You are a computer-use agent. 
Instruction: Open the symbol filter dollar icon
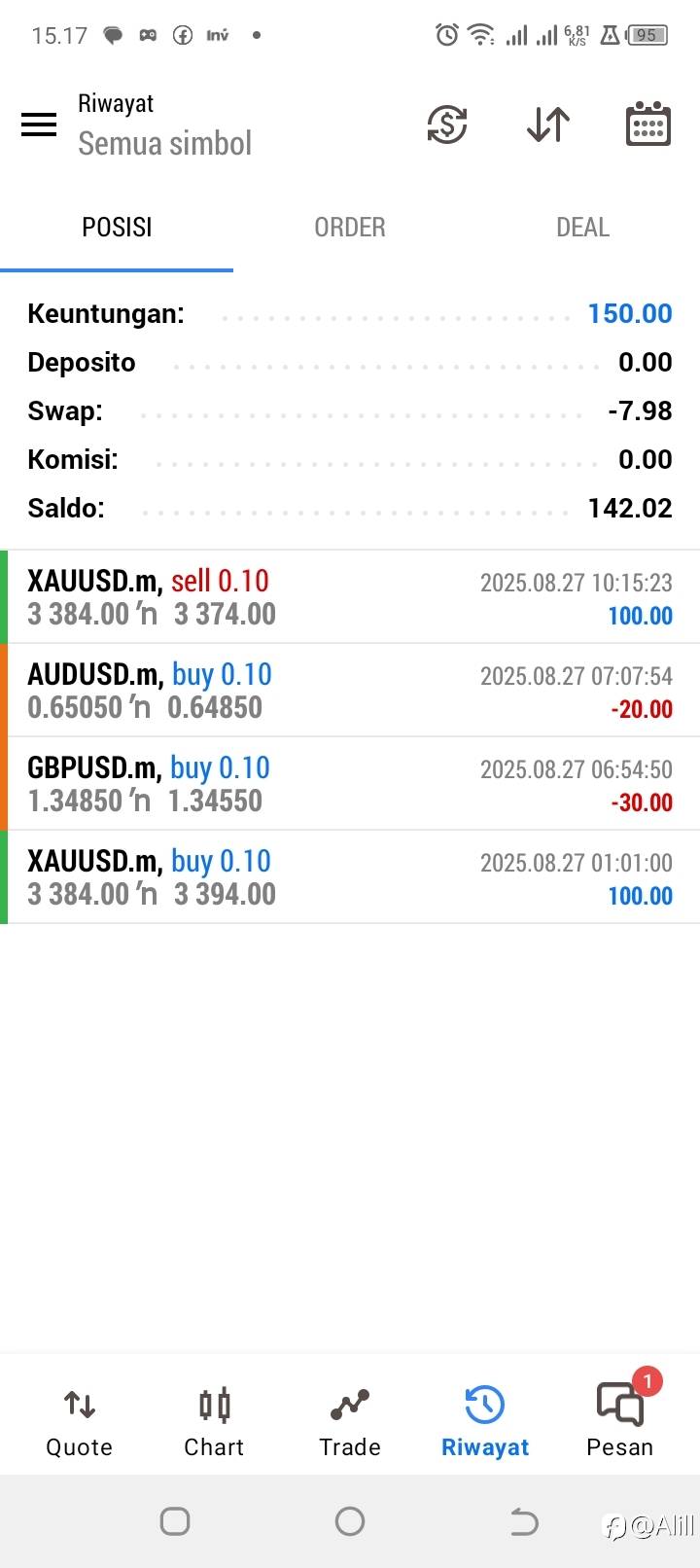coord(447,125)
